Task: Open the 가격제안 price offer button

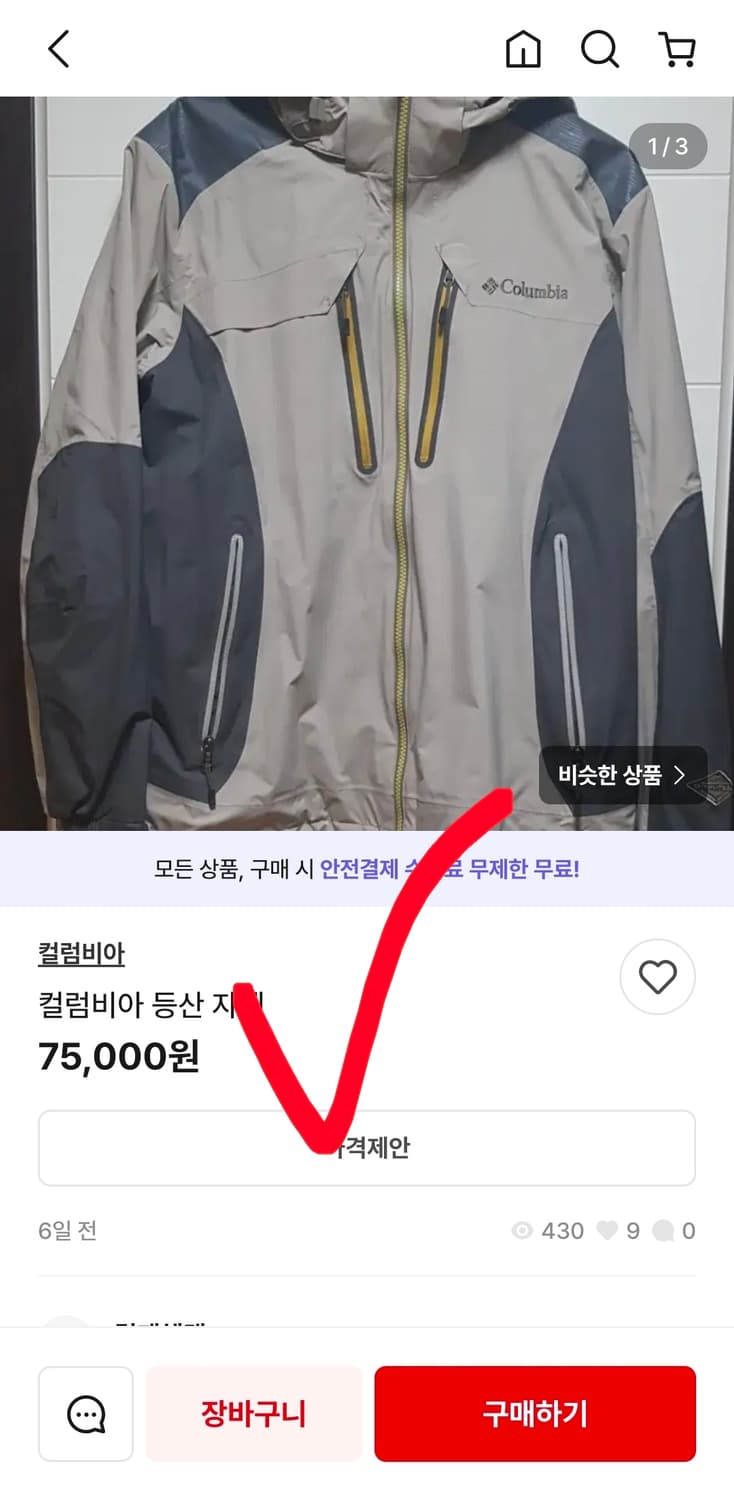Action: click(x=366, y=1147)
